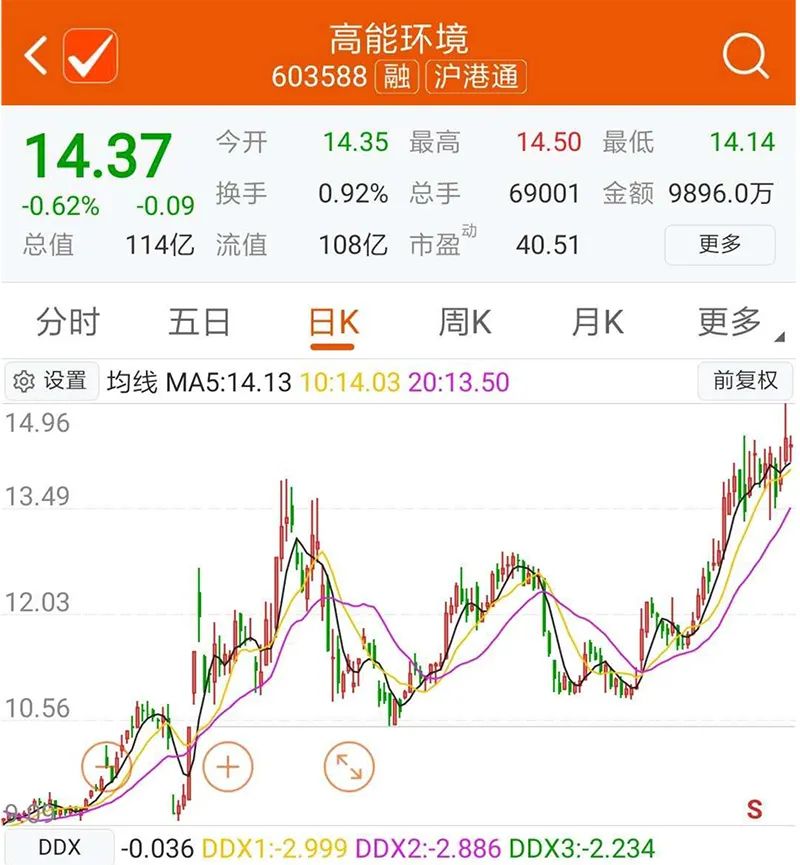Screen dimensions: 800x865
Task: Toggle the watchlist checkmark for 高能环境
Action: click(x=91, y=56)
